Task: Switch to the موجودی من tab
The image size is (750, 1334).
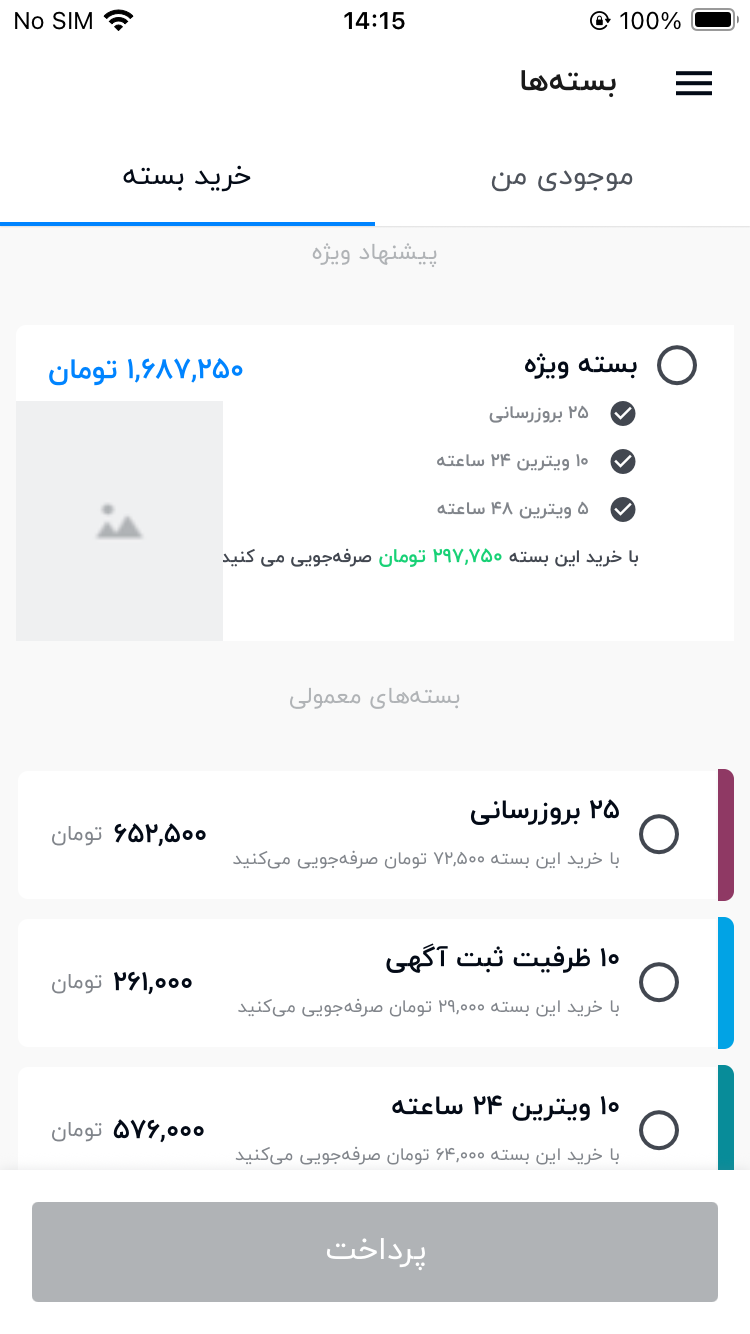Action: [x=562, y=178]
